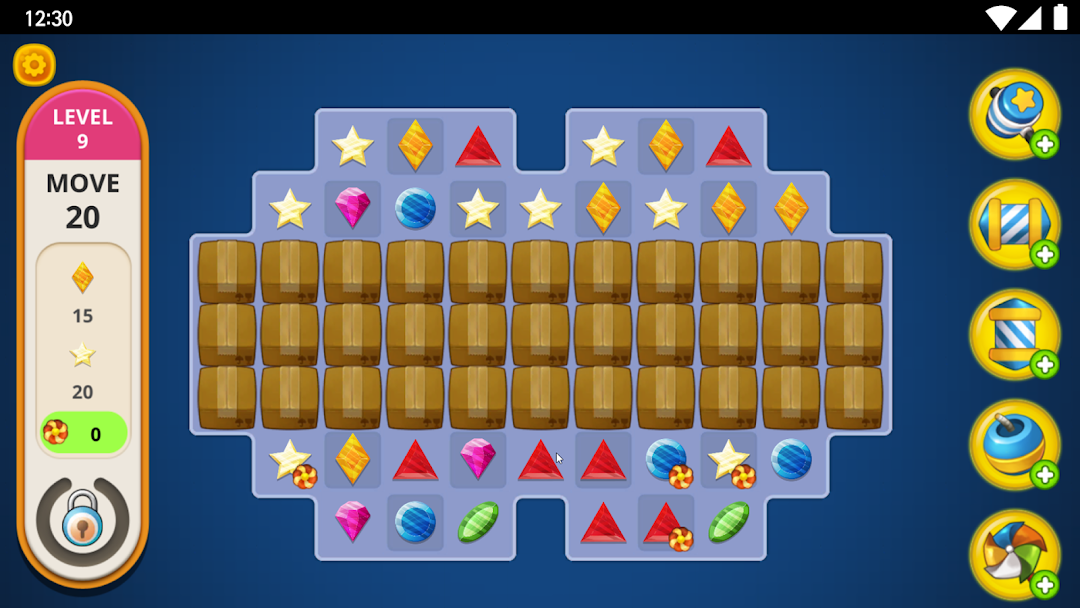Tap the blue ball with candy badge

pyautogui.click(x=667, y=460)
